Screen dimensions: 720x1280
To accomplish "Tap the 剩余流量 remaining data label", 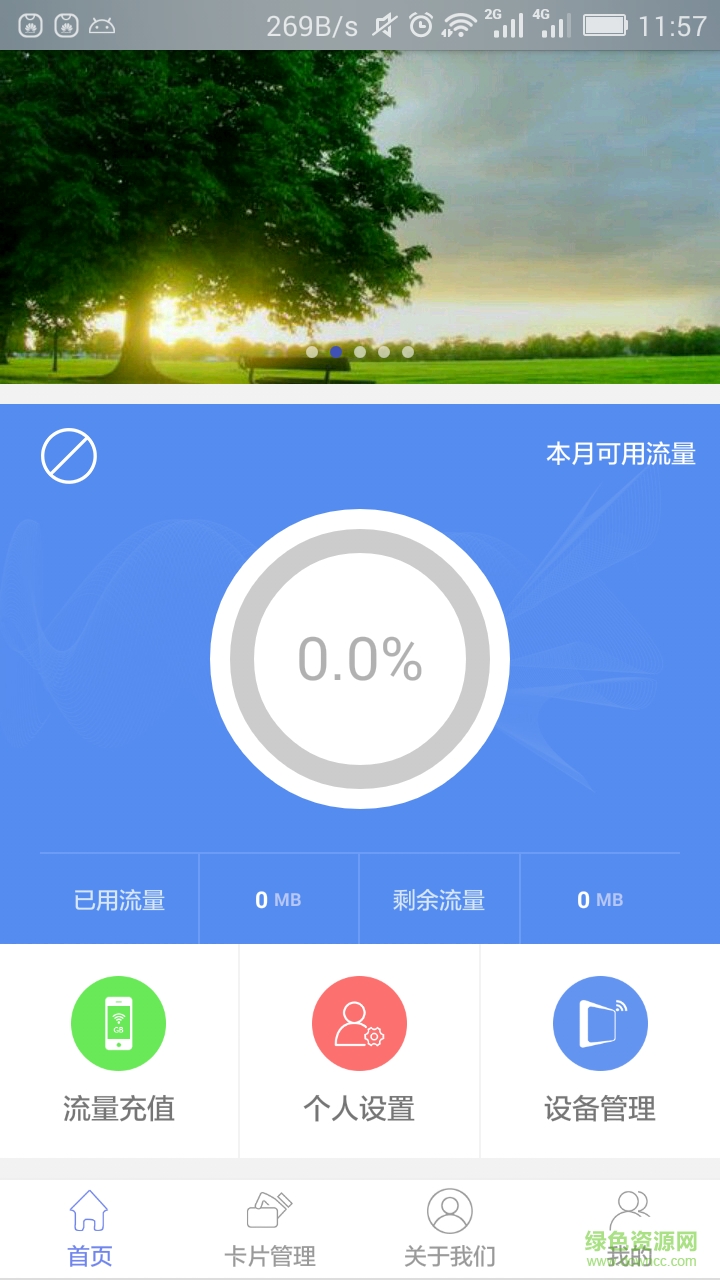I will pos(438,899).
